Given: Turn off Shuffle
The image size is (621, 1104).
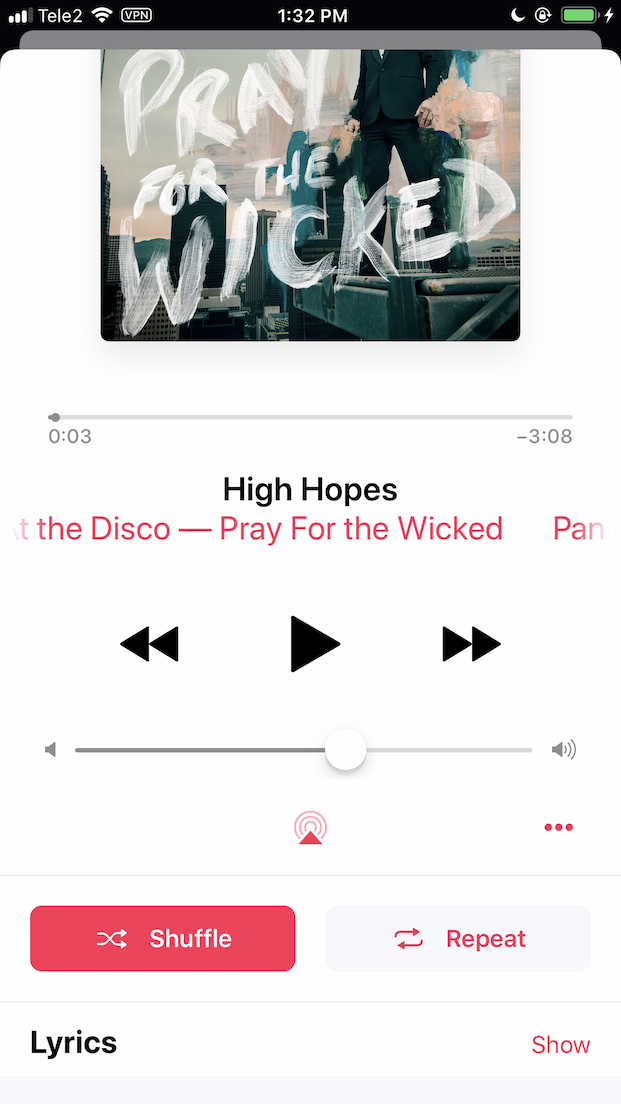Looking at the screenshot, I should click(x=163, y=939).
